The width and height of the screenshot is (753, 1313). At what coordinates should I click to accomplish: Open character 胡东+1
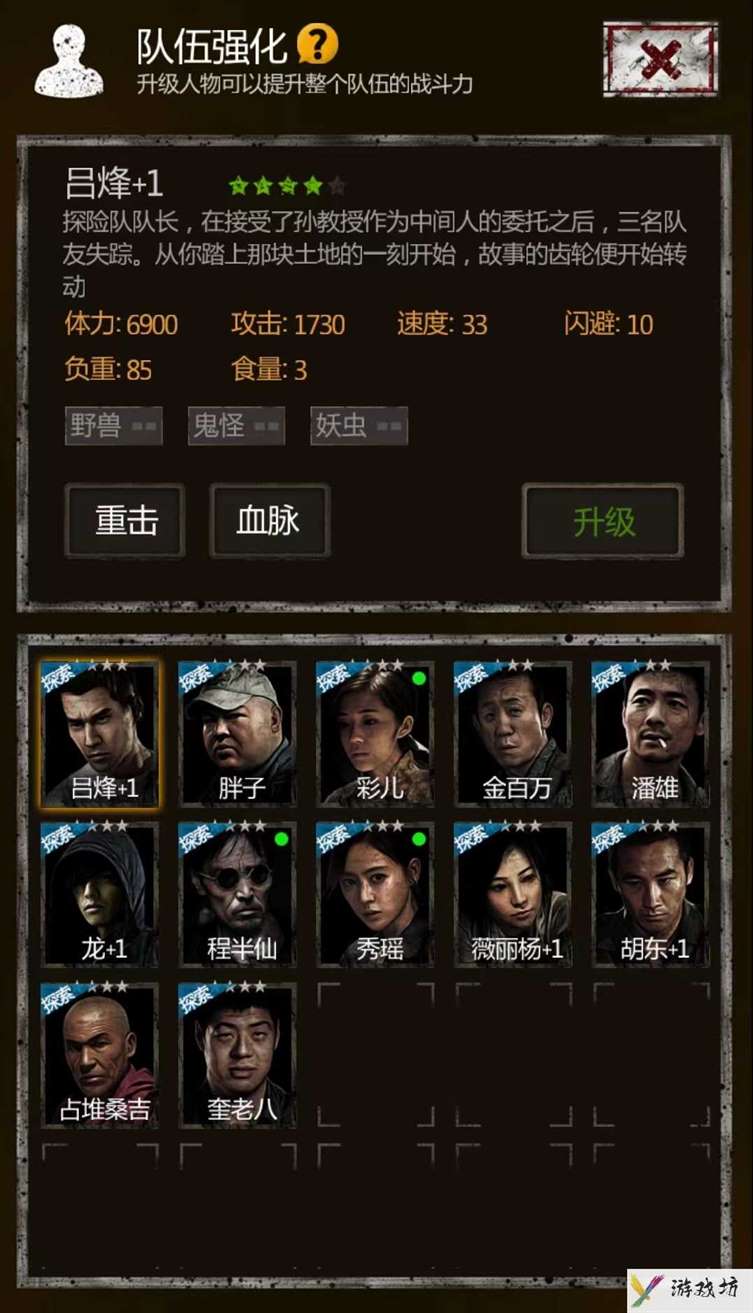click(x=651, y=895)
